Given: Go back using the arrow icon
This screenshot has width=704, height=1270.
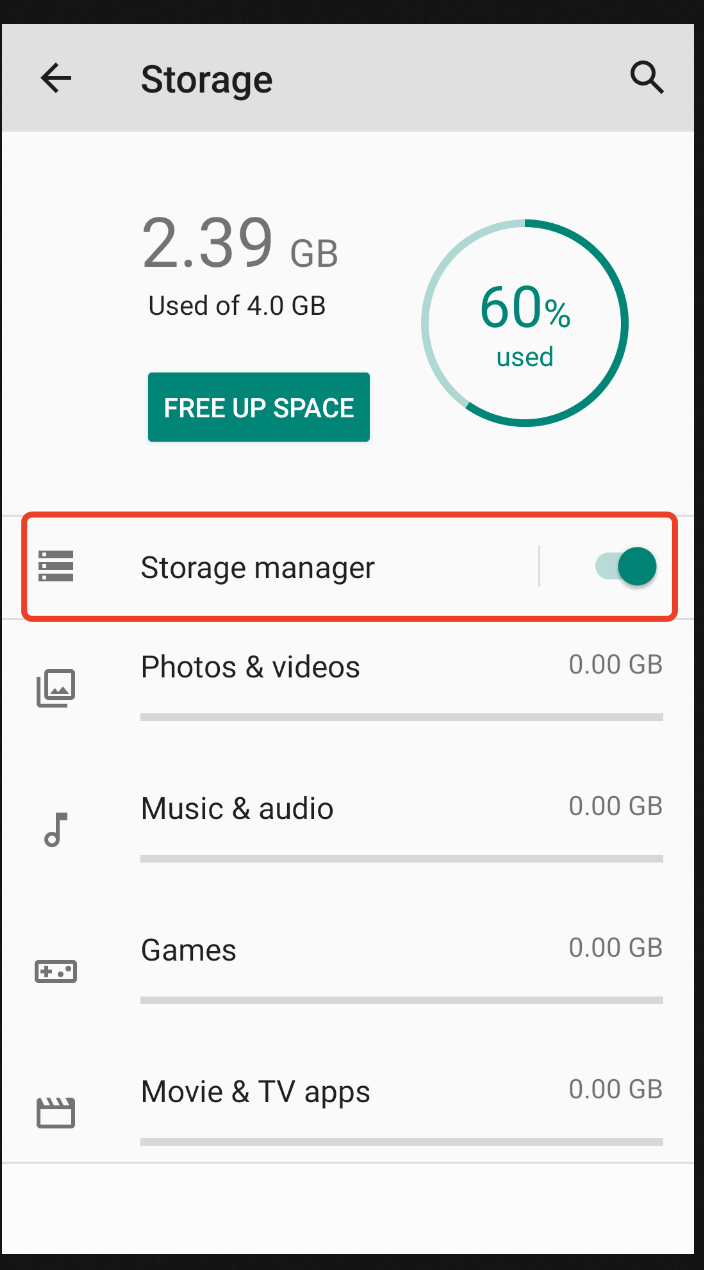Looking at the screenshot, I should [56, 78].
